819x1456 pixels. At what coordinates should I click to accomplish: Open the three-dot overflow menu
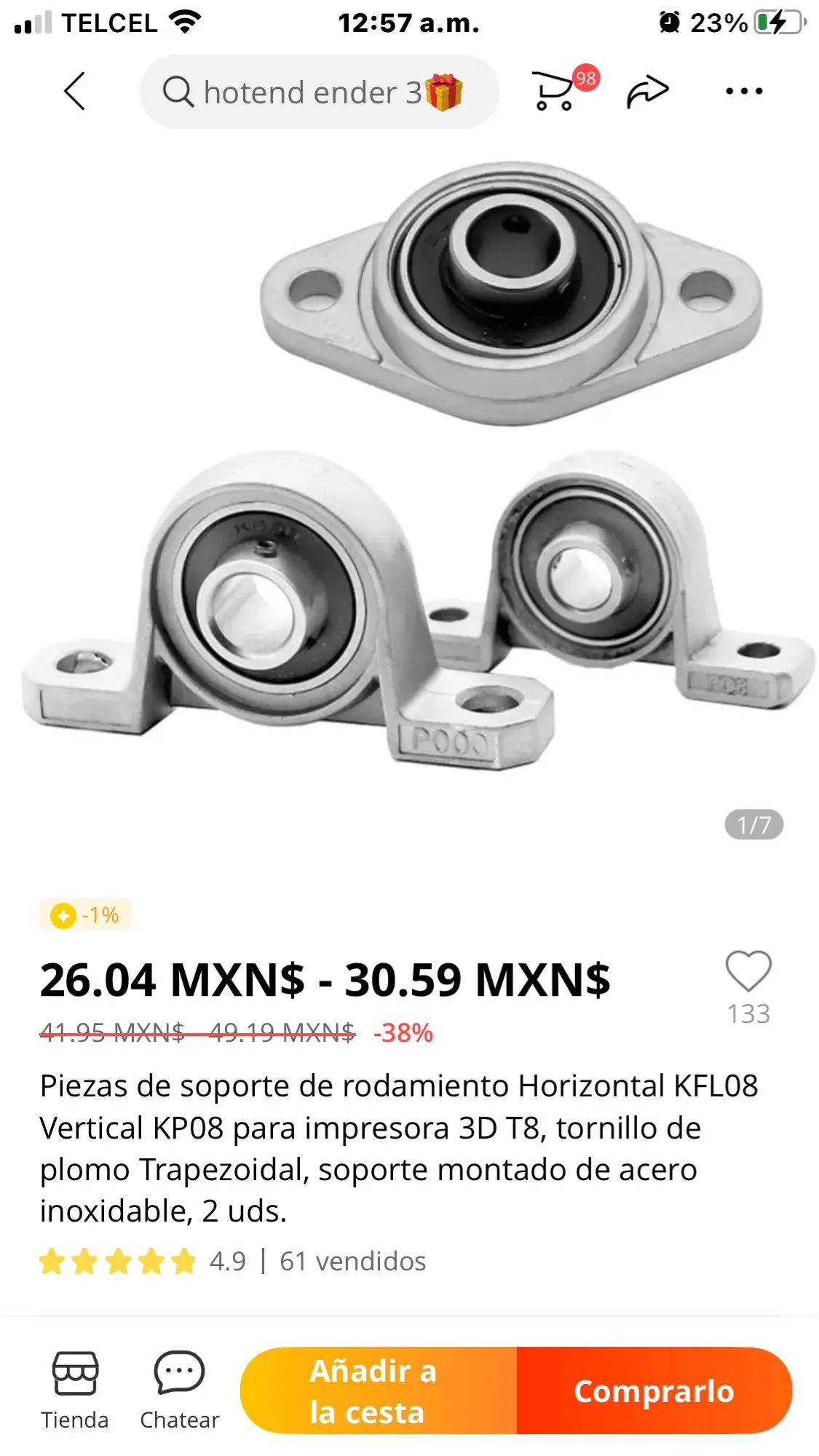(x=743, y=92)
